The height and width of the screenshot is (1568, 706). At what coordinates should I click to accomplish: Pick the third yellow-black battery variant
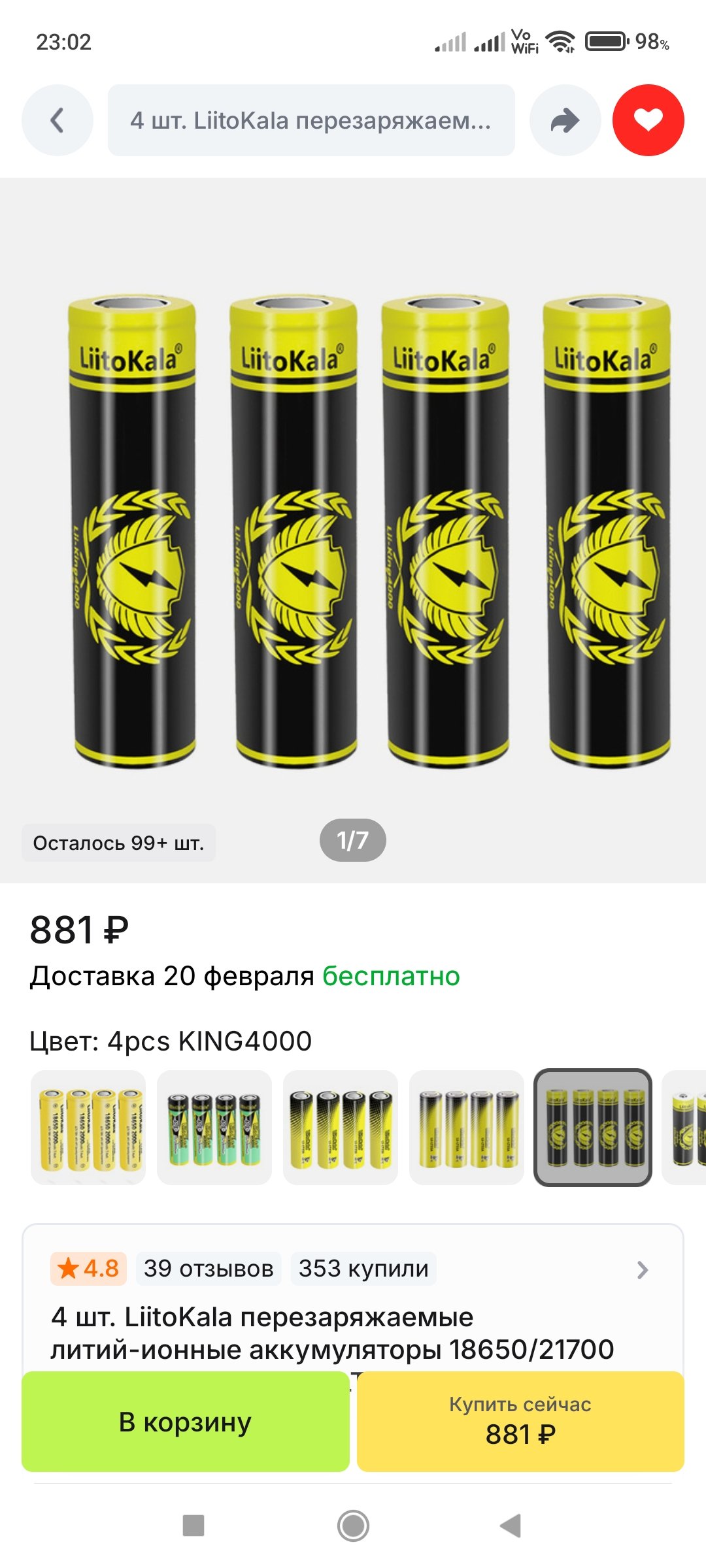coord(341,1128)
